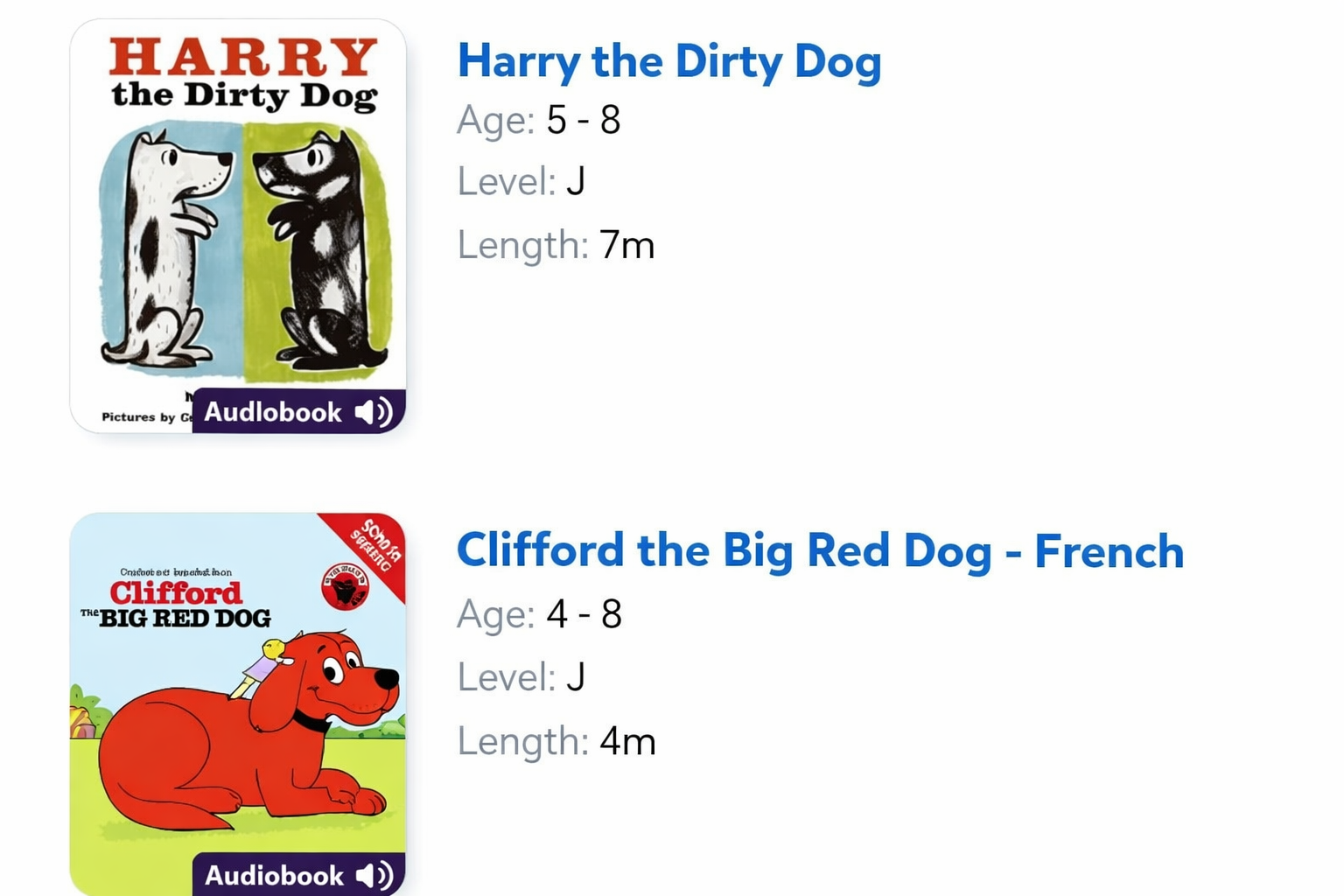Open Clifford the Big Red Dog - French title

[820, 551]
